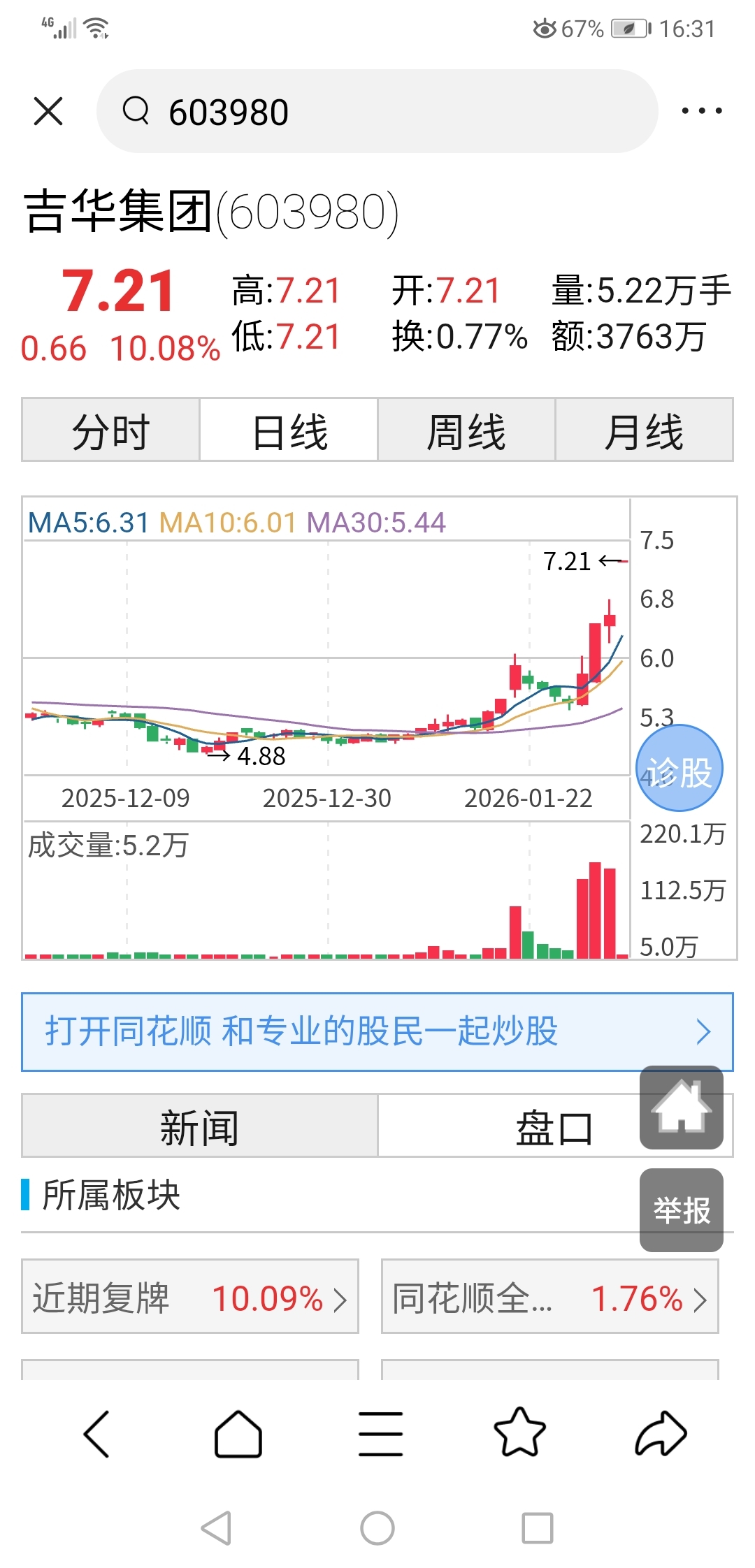Show the 周线 weekly chart
This screenshot has width=755, height=1568.
466,430
